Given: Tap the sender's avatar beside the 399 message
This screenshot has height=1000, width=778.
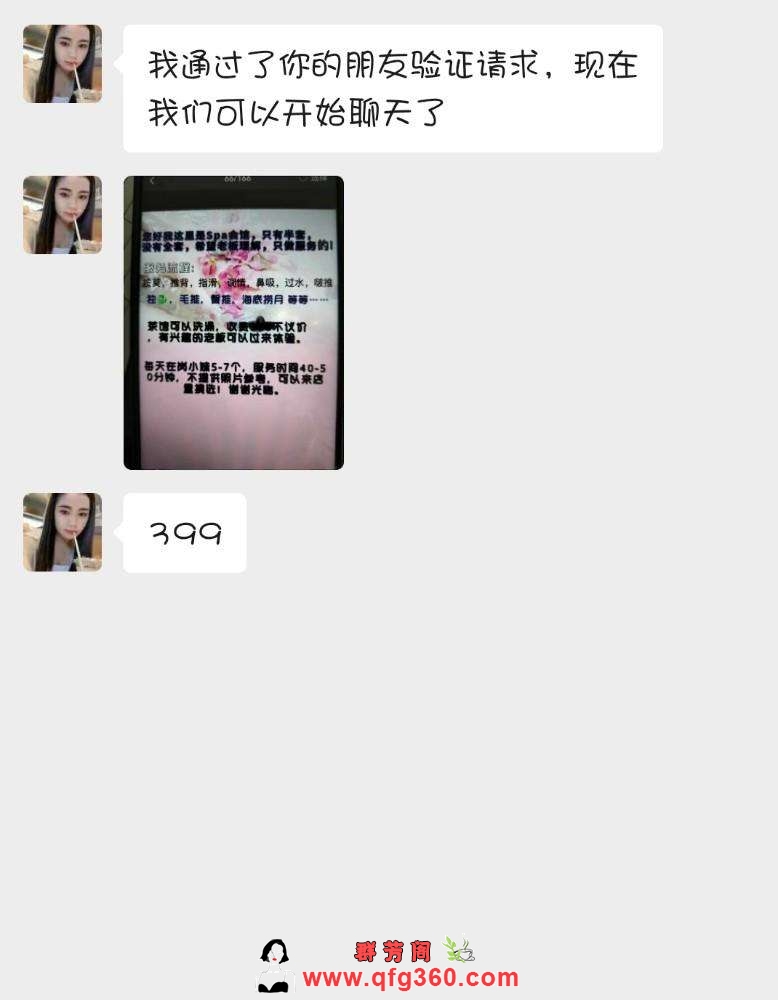Looking at the screenshot, I should (62, 532).
